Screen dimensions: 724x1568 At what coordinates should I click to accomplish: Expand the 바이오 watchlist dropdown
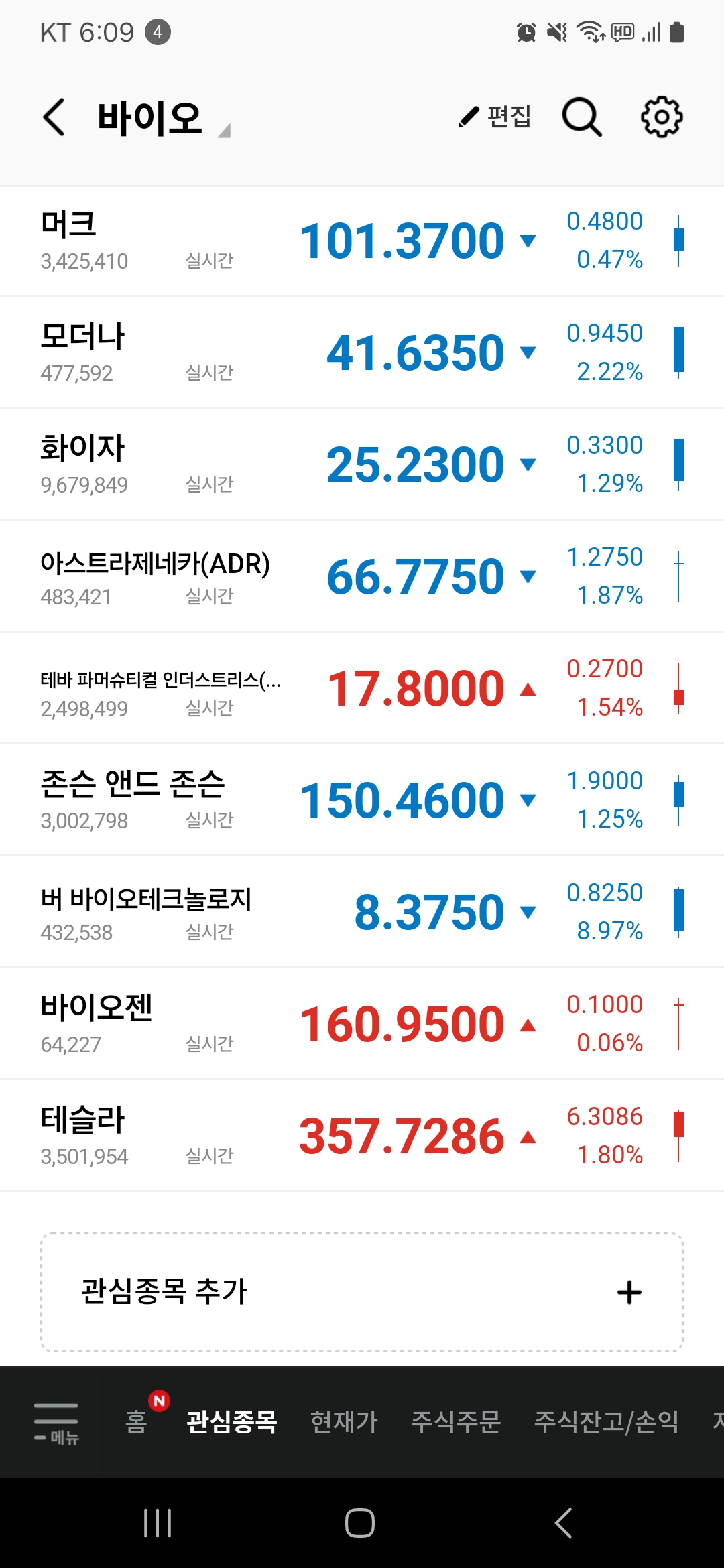point(164,119)
